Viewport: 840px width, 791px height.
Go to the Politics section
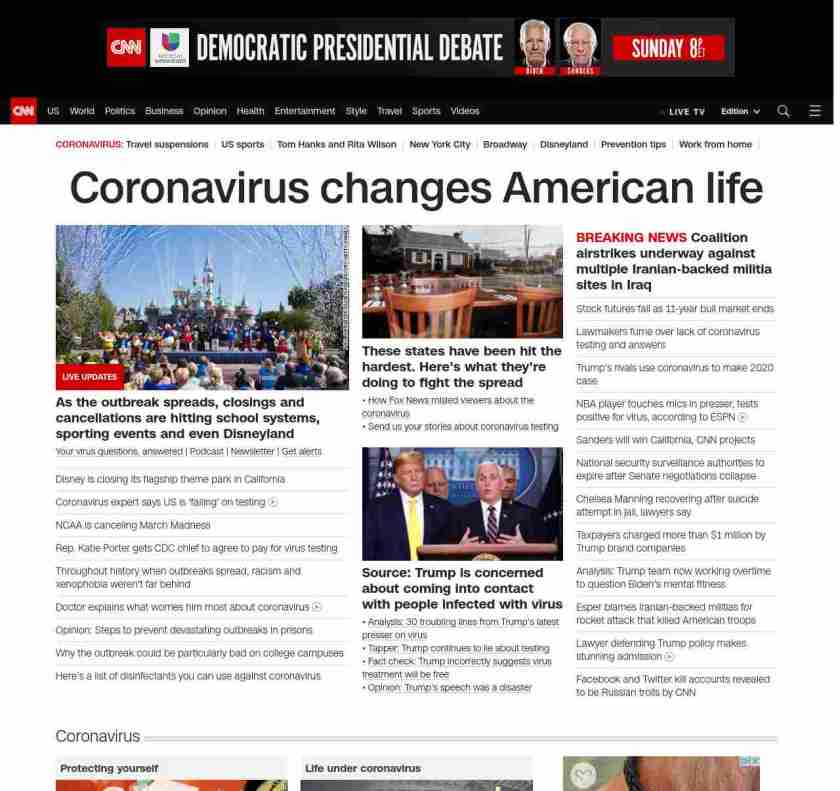119,111
